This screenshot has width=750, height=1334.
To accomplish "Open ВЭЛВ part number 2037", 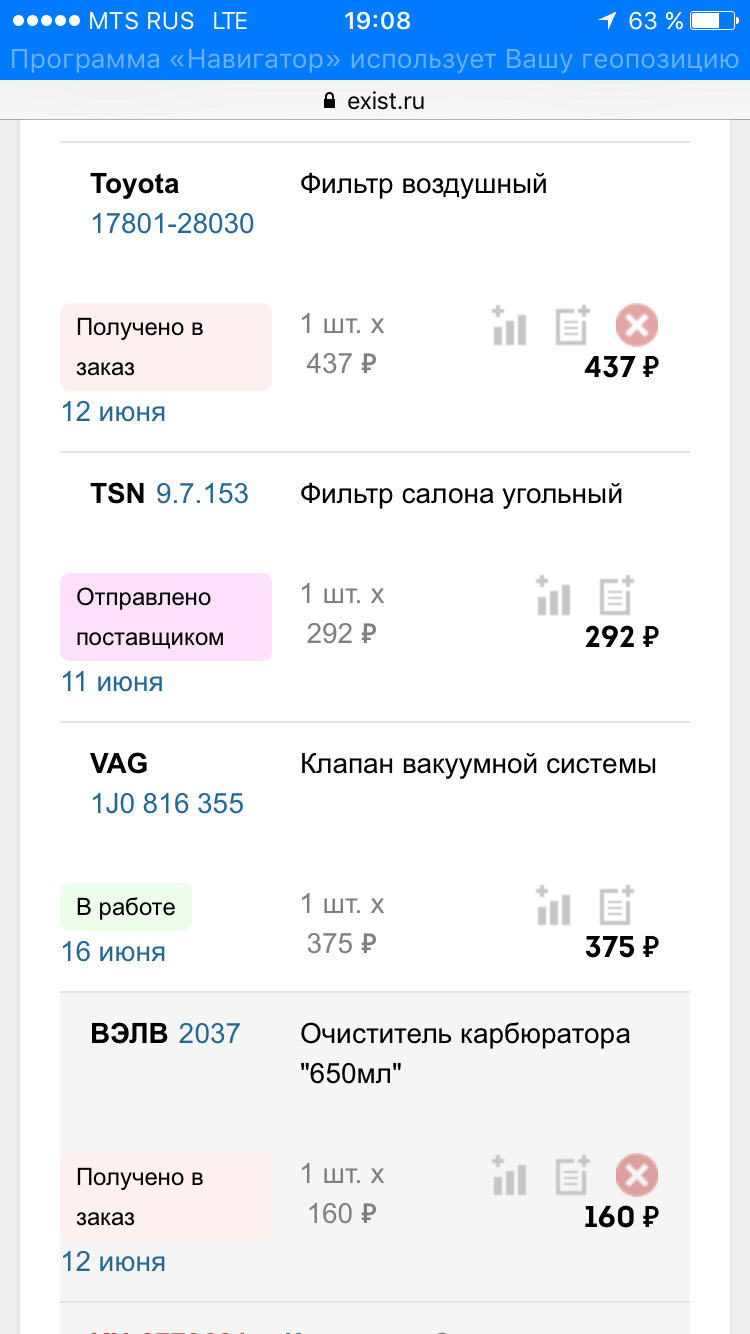I will (x=209, y=1033).
